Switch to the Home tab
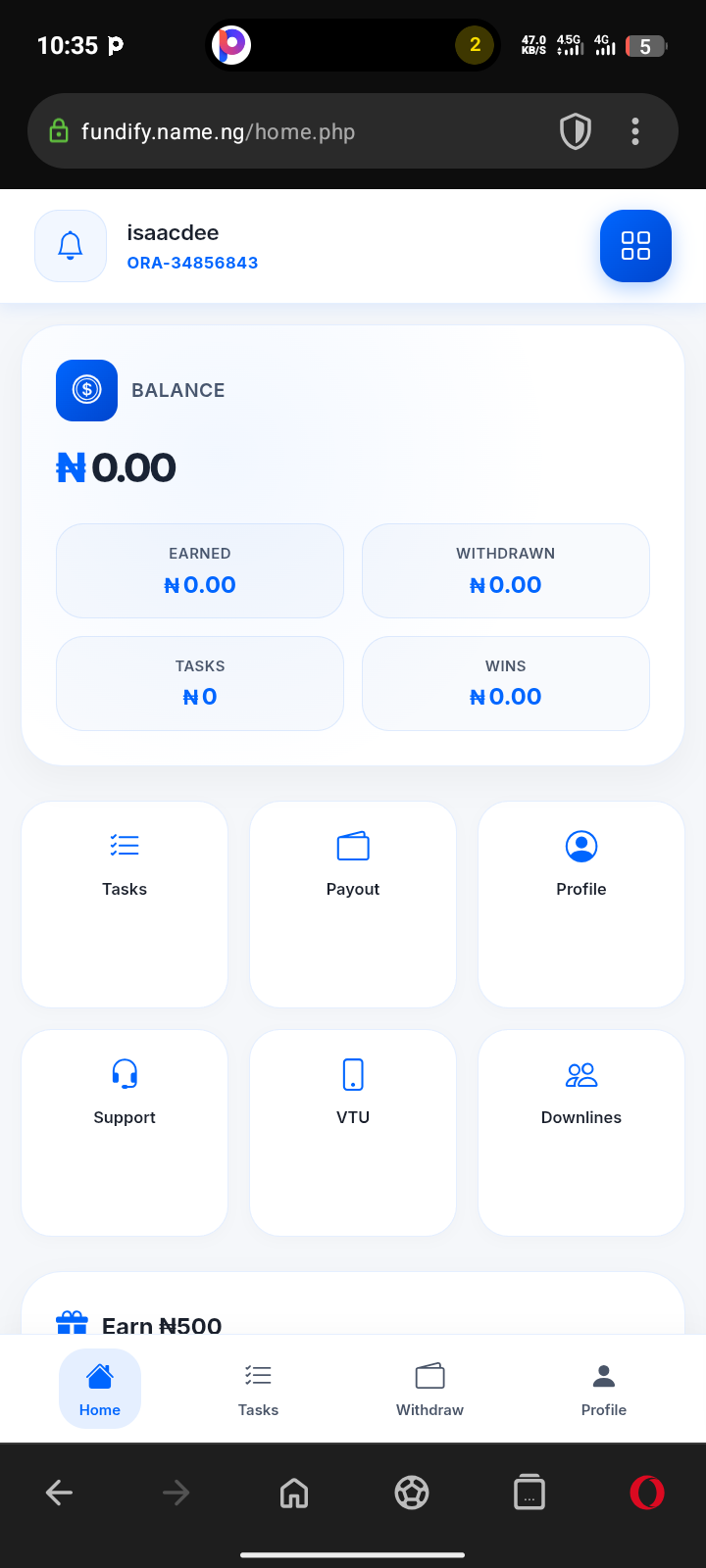Viewport: 706px width, 1568px height. (x=100, y=1389)
